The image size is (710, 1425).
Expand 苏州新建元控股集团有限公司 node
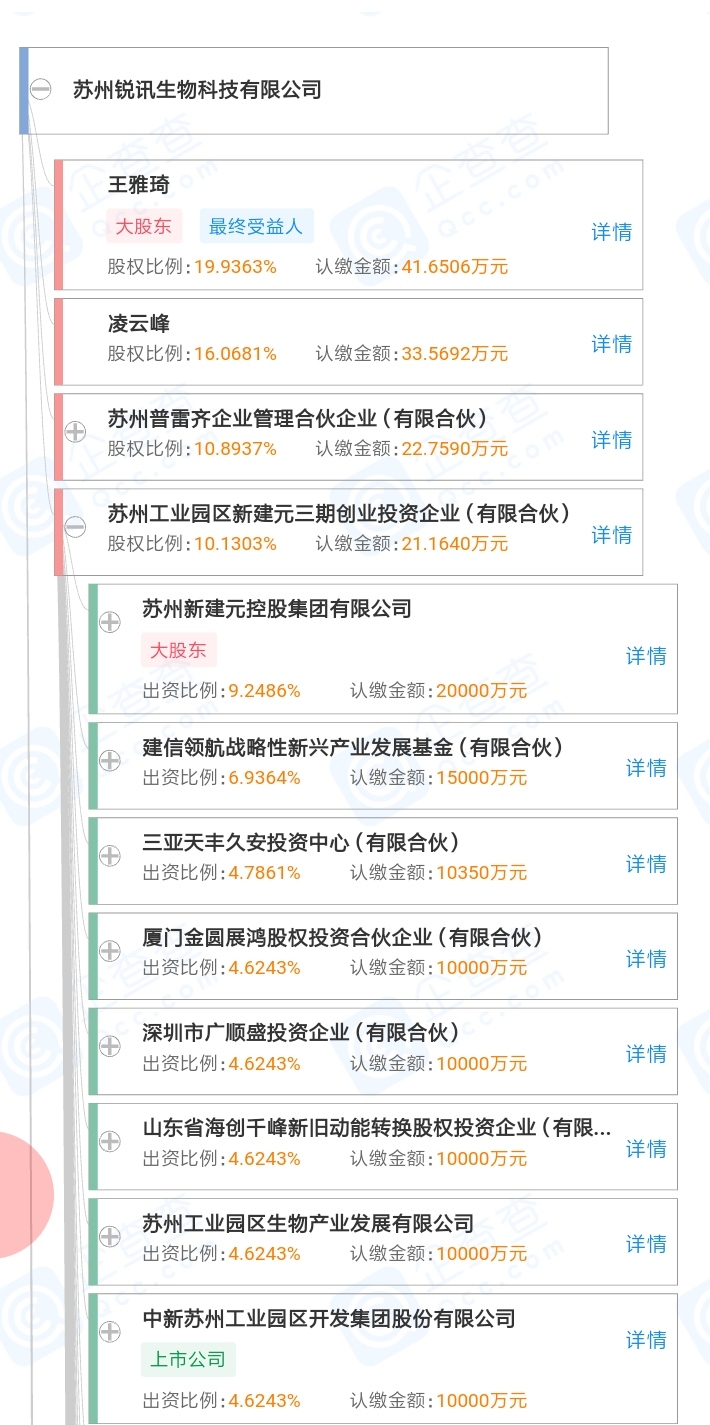pos(110,622)
